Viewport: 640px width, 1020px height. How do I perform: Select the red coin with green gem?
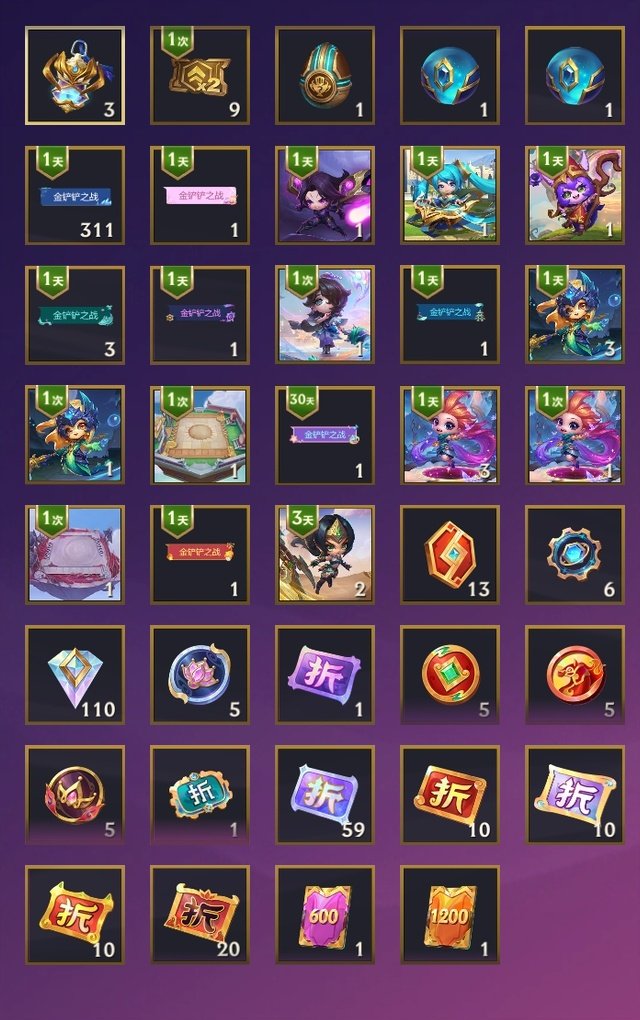(x=450, y=676)
